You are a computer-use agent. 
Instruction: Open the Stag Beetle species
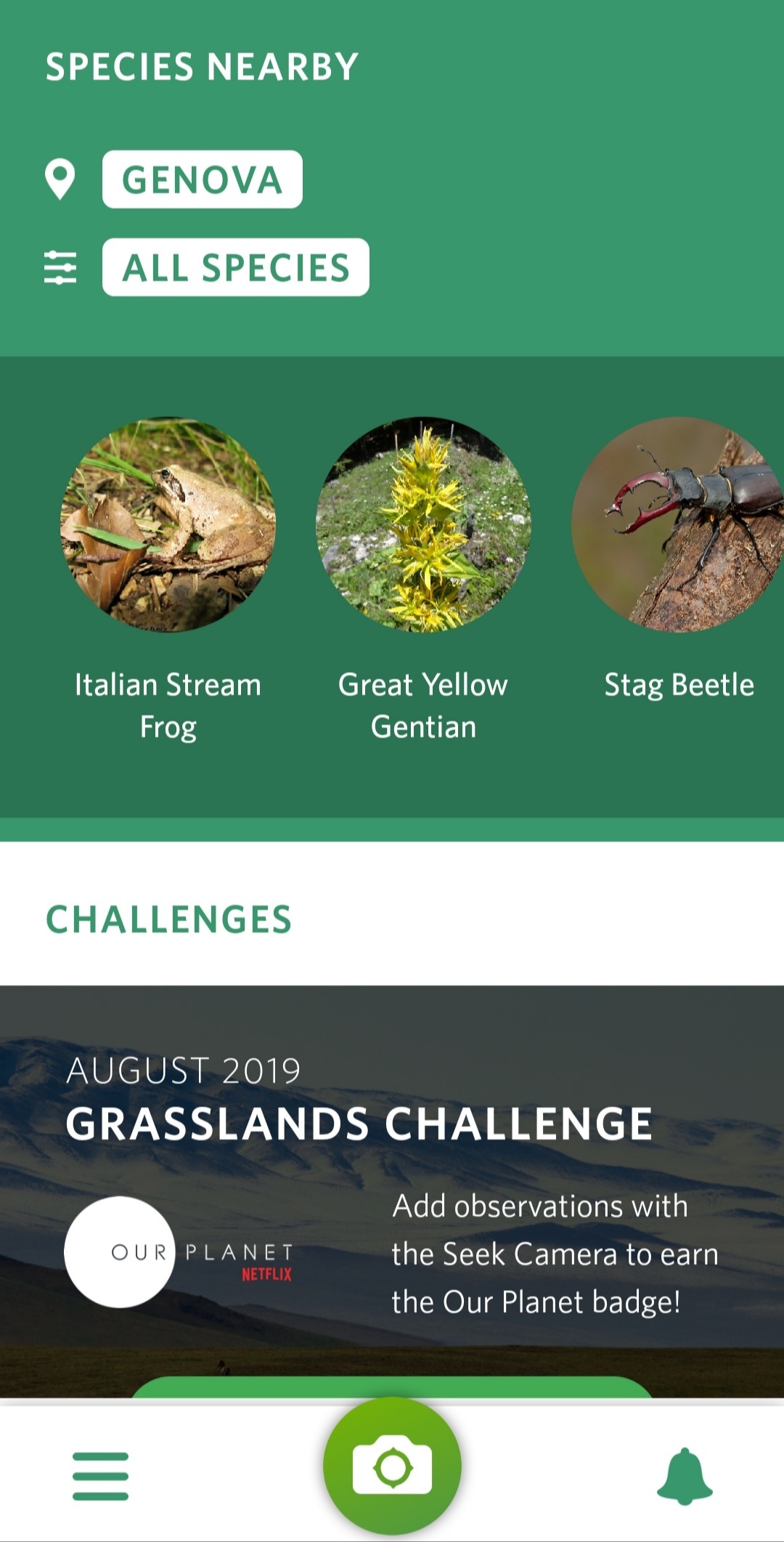pyautogui.click(x=678, y=524)
